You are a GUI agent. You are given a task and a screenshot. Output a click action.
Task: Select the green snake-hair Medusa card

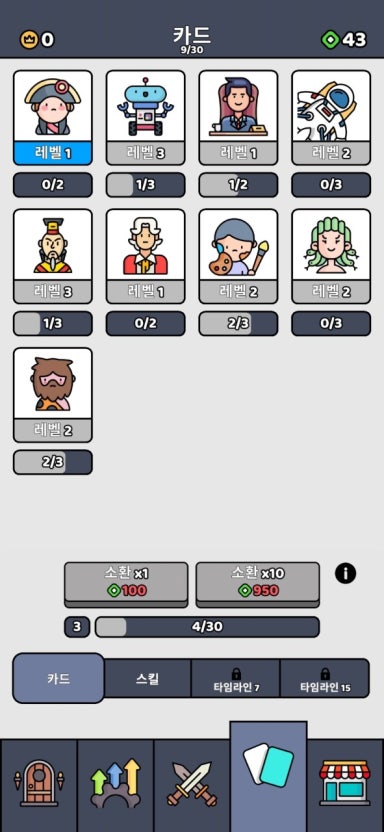pos(331,256)
